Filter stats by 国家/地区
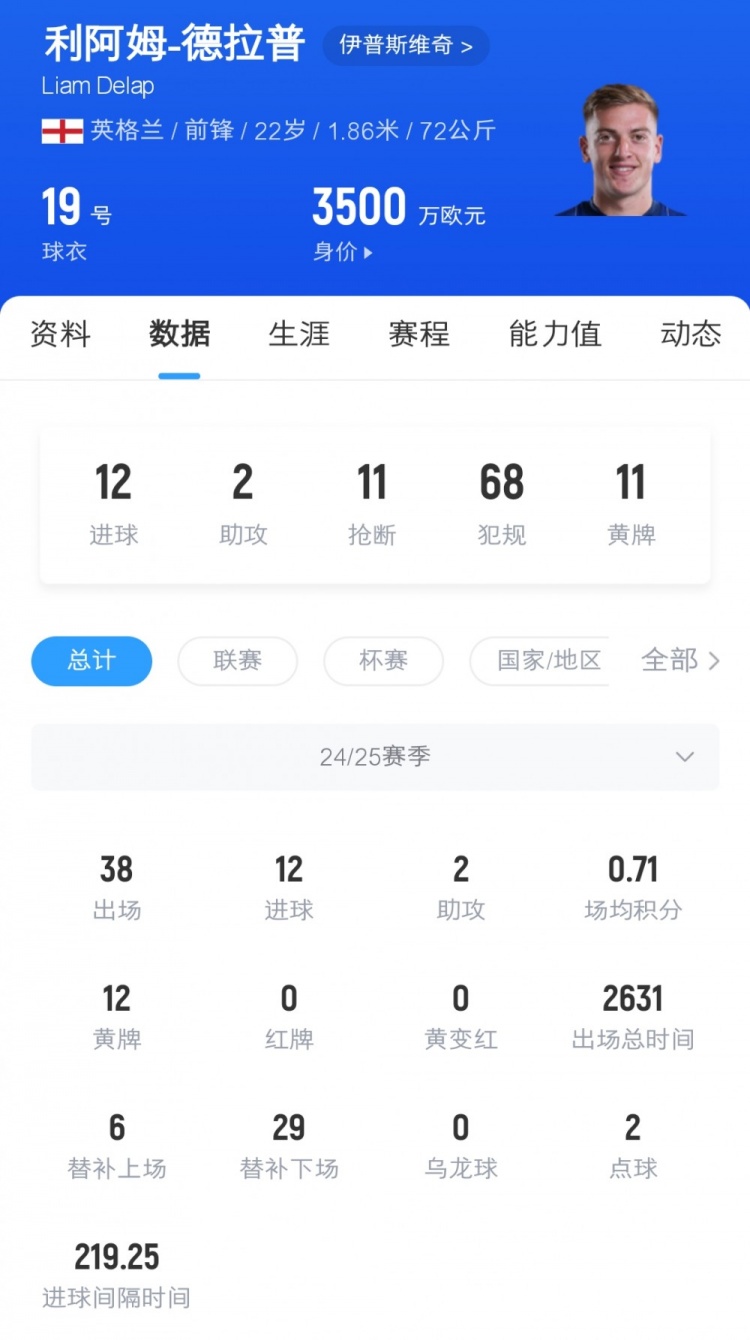 click(549, 661)
